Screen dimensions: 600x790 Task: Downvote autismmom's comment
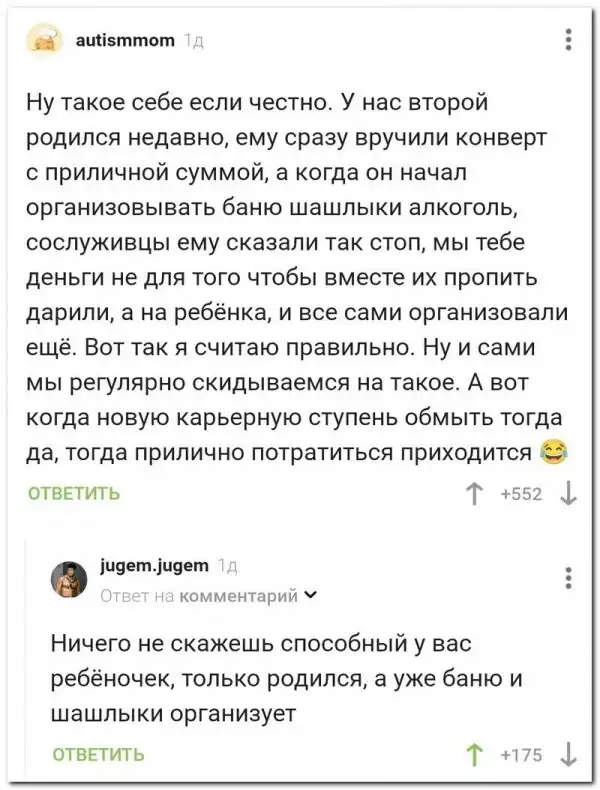click(567, 492)
